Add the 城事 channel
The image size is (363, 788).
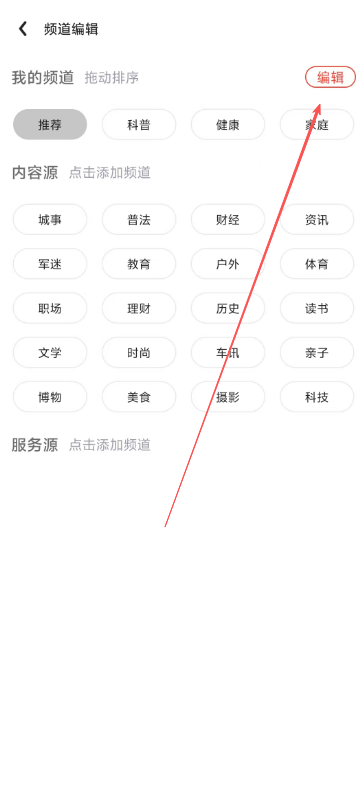50,220
